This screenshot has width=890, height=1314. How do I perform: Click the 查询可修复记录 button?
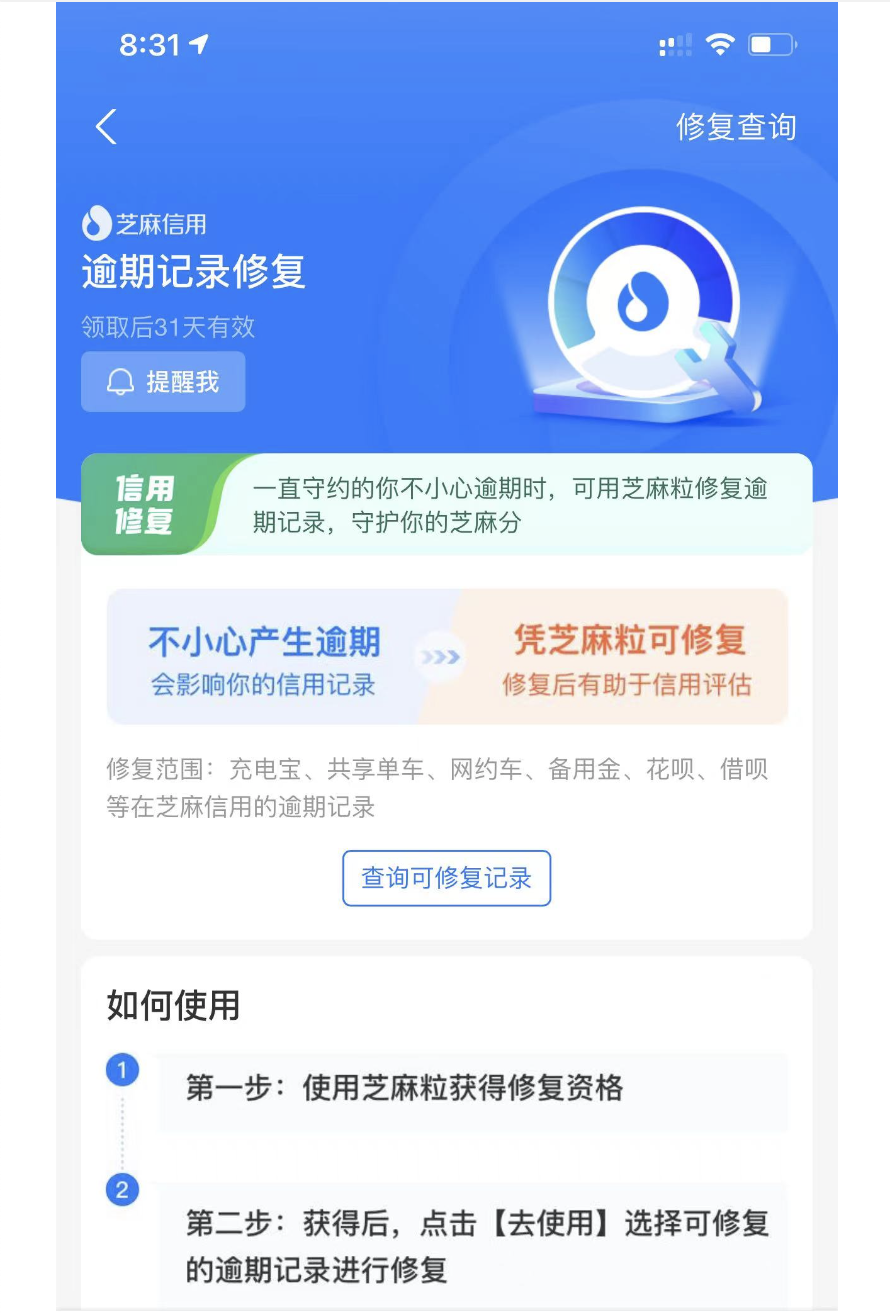click(x=445, y=877)
